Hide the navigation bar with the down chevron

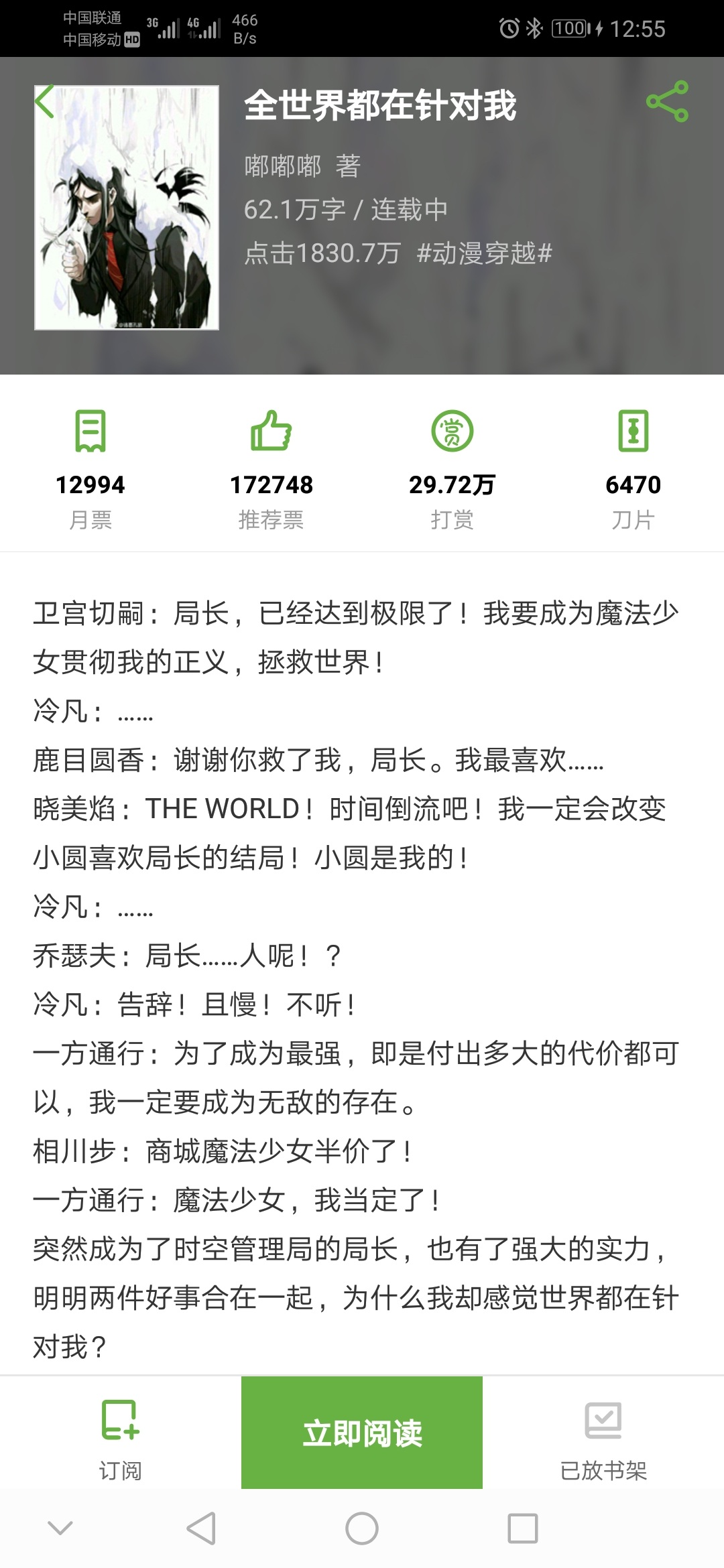[60, 1528]
